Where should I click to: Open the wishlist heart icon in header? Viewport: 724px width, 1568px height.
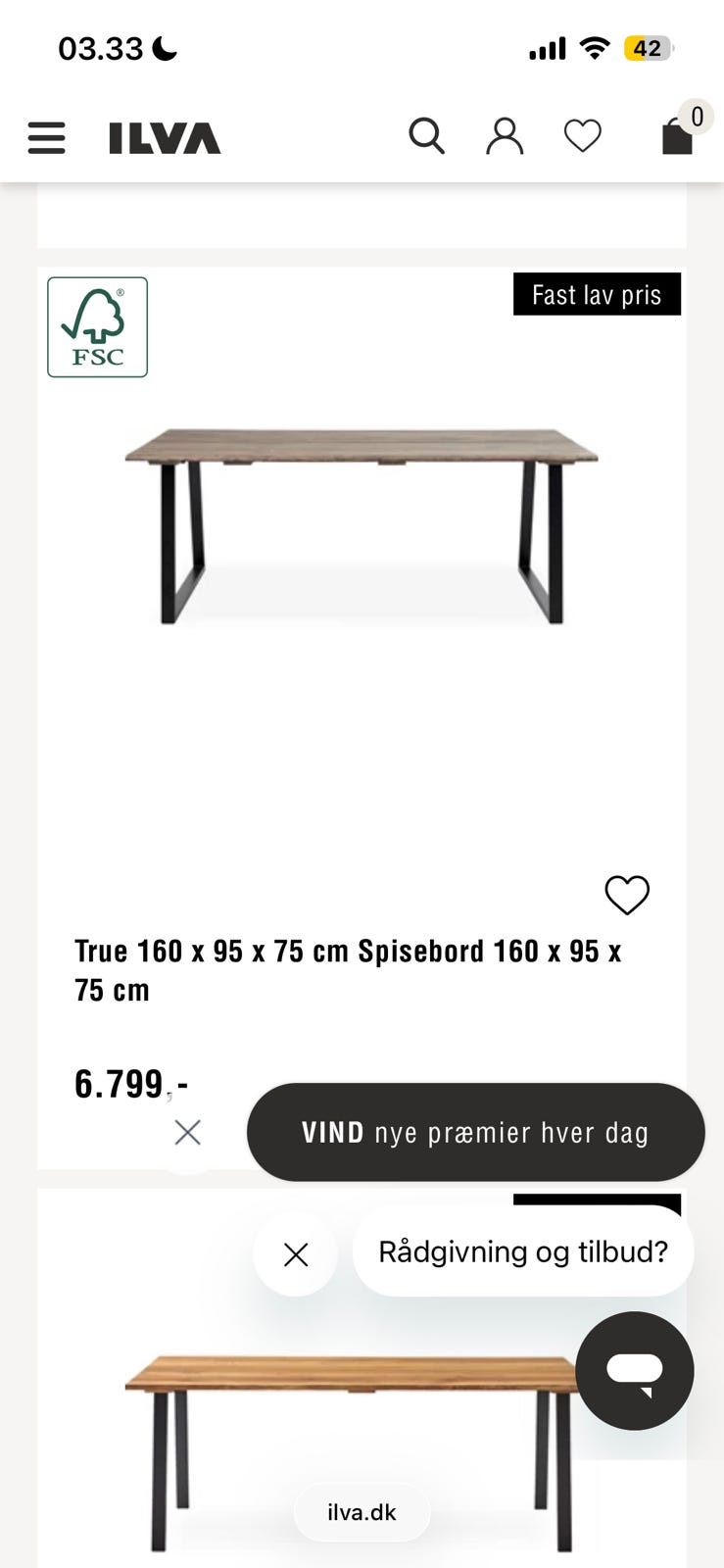[x=582, y=135]
